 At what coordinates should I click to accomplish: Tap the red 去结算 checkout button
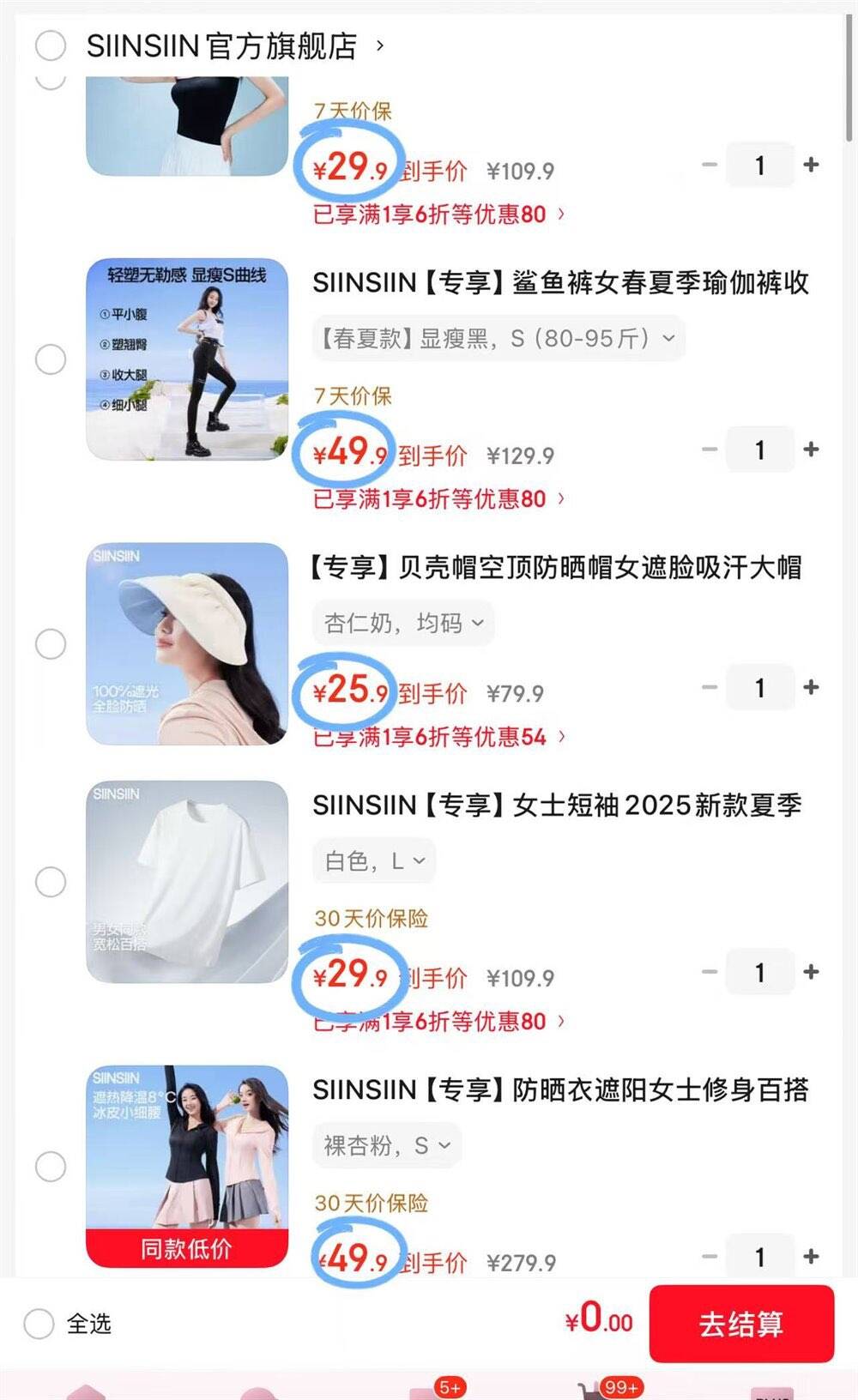click(x=740, y=1325)
